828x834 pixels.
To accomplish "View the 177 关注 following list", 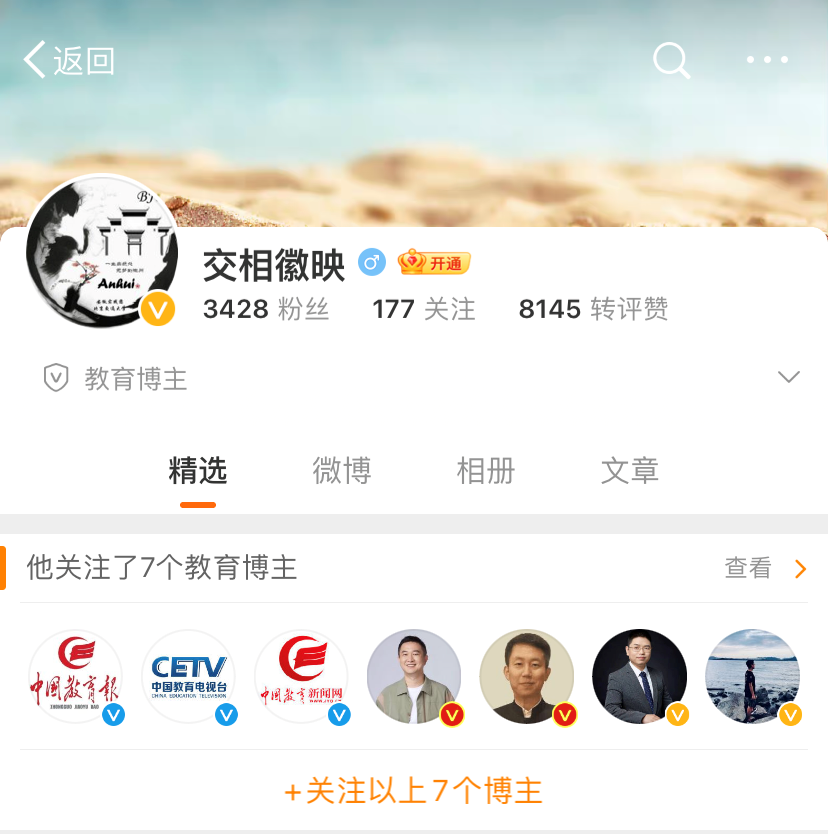I will [x=424, y=309].
